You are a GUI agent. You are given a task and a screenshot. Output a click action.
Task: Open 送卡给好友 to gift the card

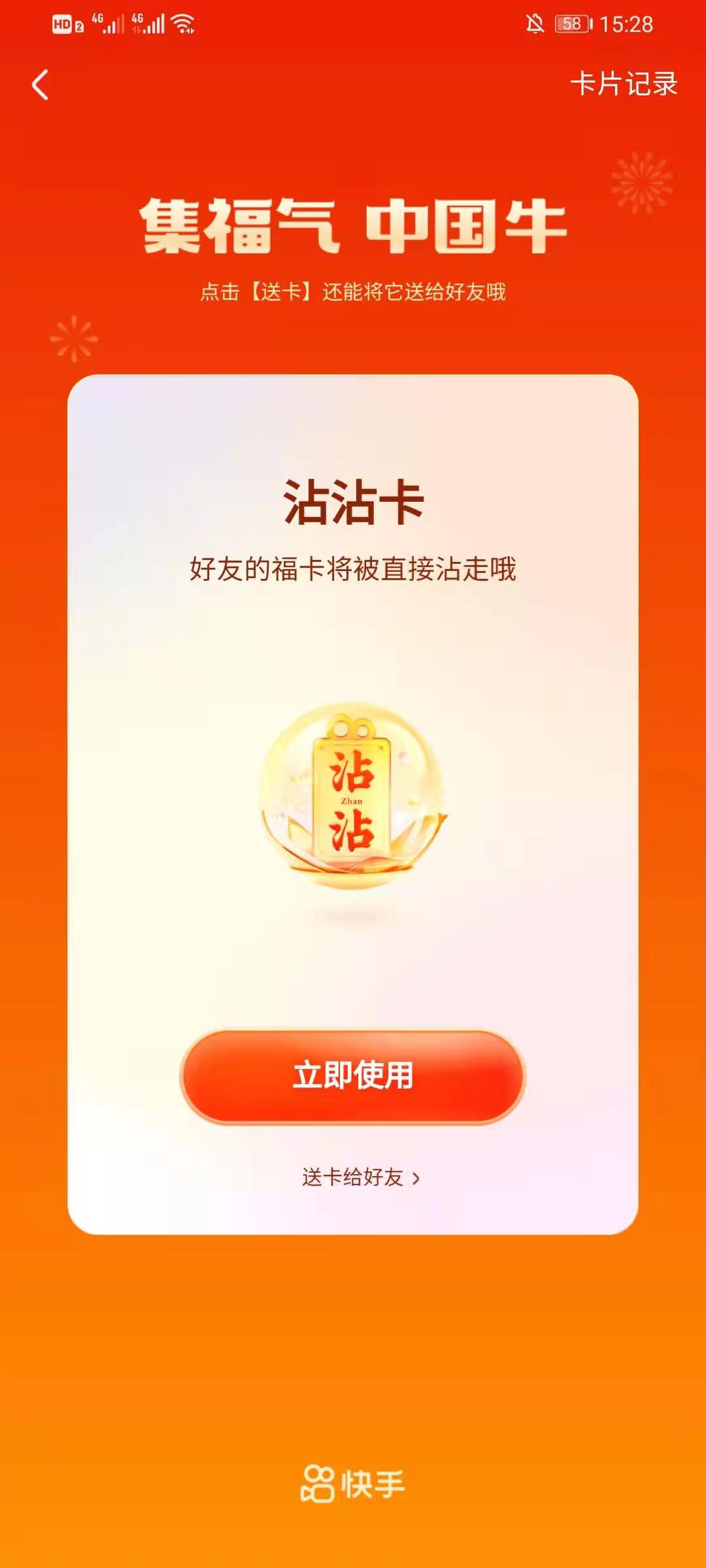click(x=360, y=1177)
